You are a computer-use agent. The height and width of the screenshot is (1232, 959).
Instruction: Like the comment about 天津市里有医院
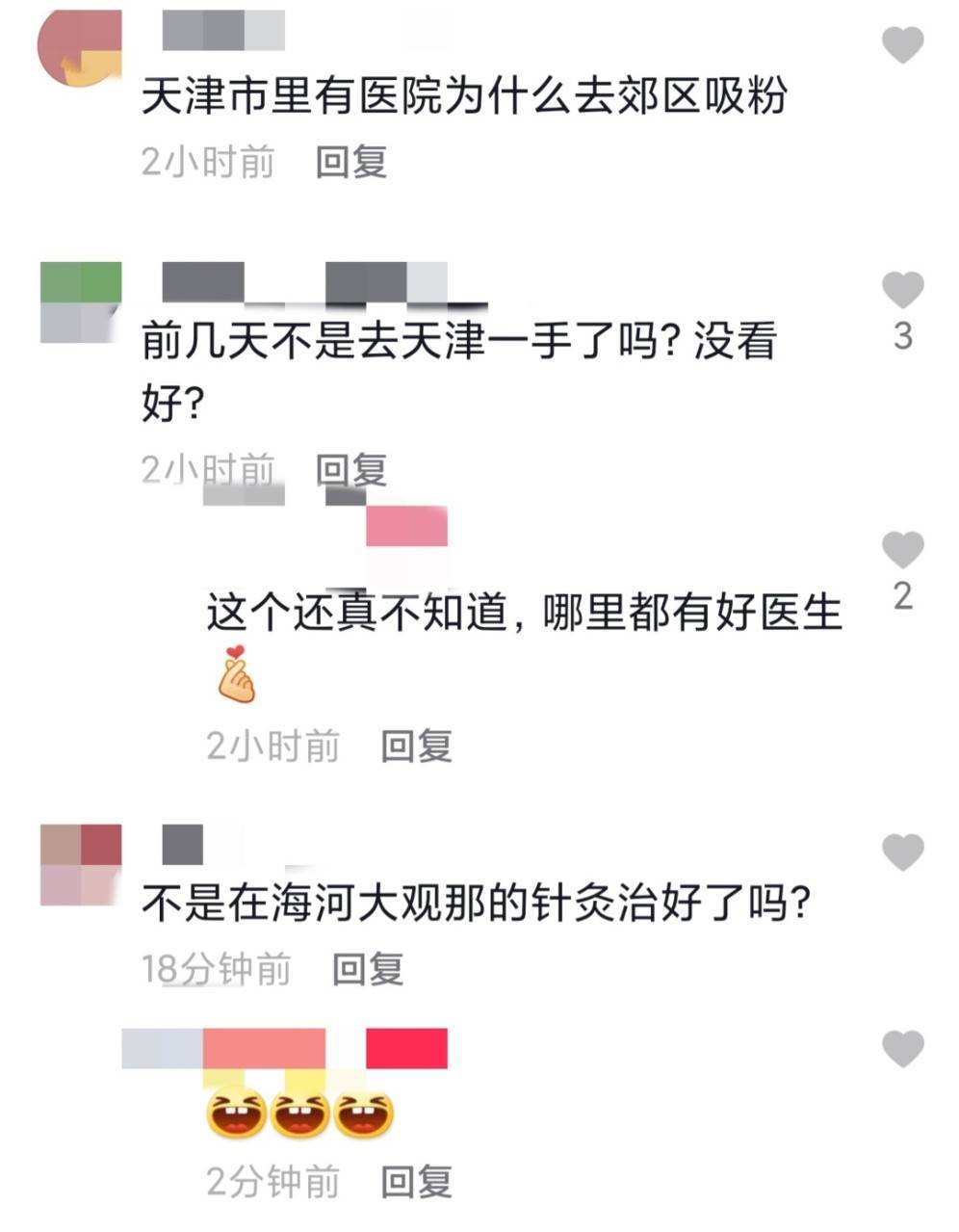coord(902,45)
